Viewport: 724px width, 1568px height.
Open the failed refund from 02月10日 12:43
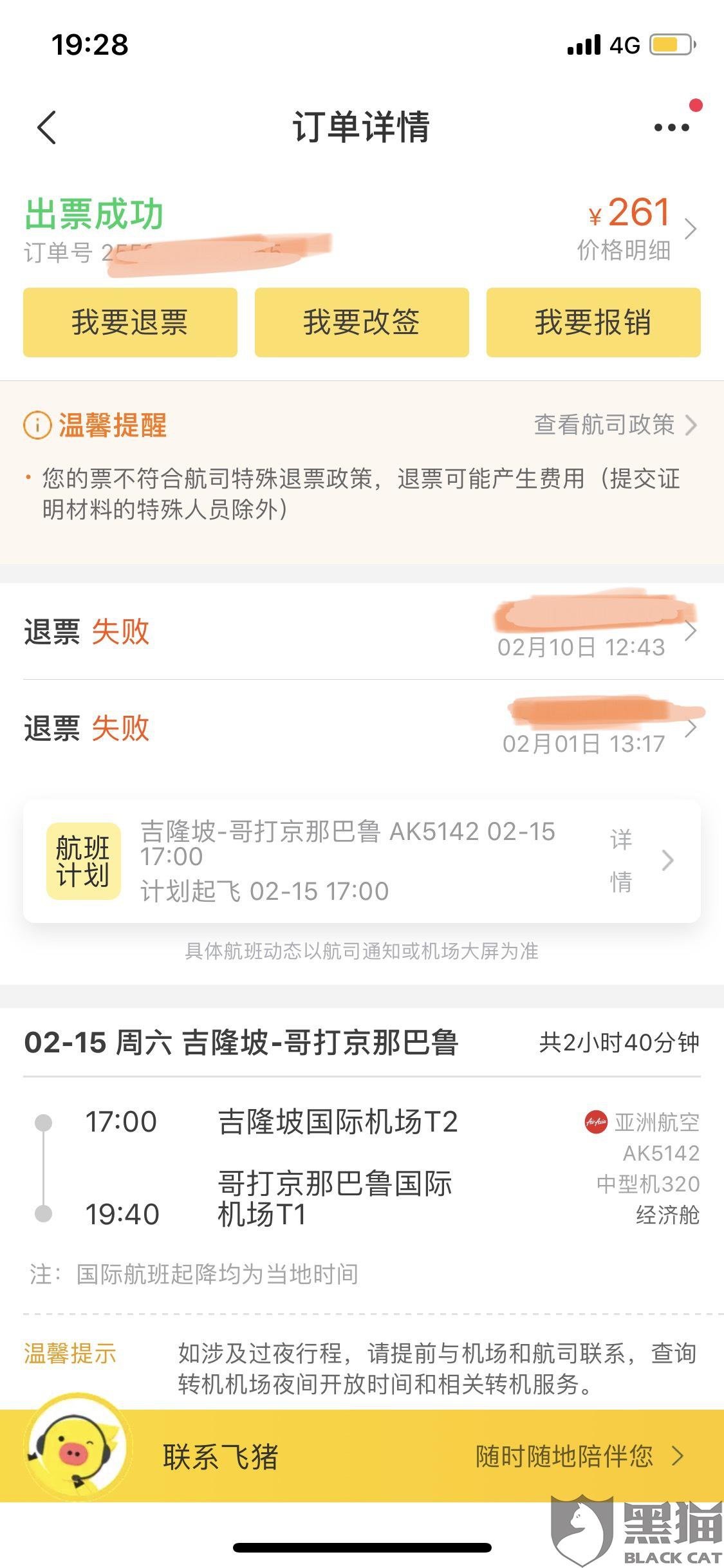(362, 631)
